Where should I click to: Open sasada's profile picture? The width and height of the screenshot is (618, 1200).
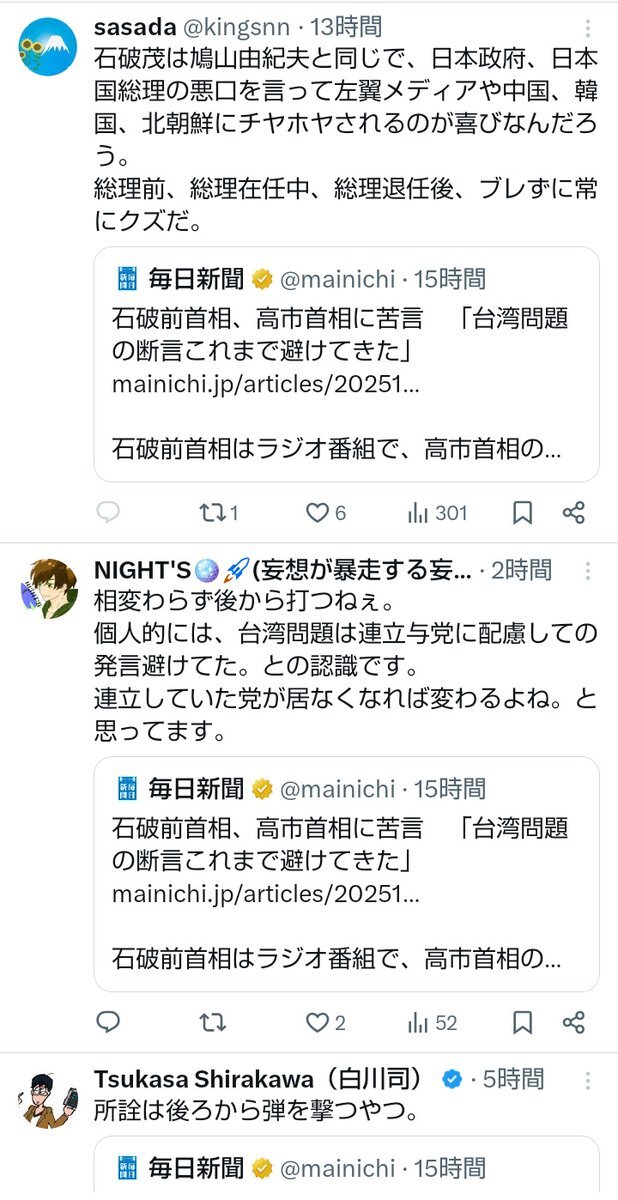[47, 46]
